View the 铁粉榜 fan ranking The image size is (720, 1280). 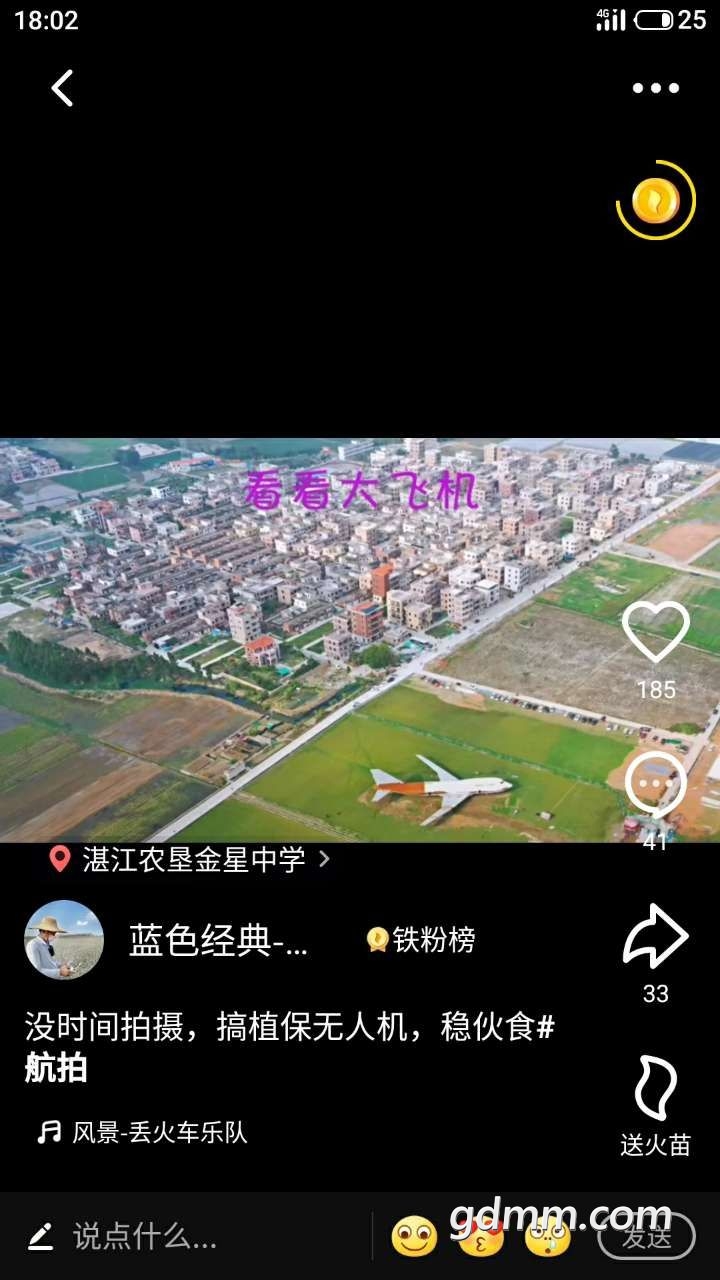[x=421, y=940]
